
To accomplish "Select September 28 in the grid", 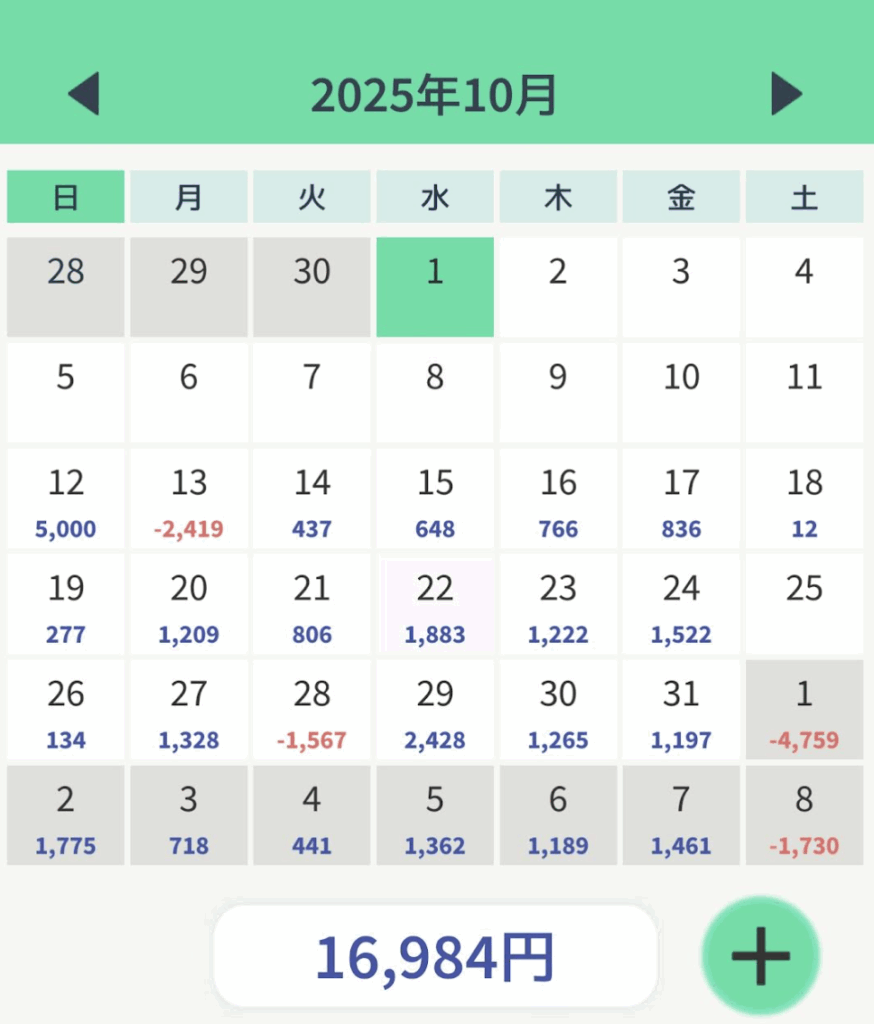I will coord(66,287).
